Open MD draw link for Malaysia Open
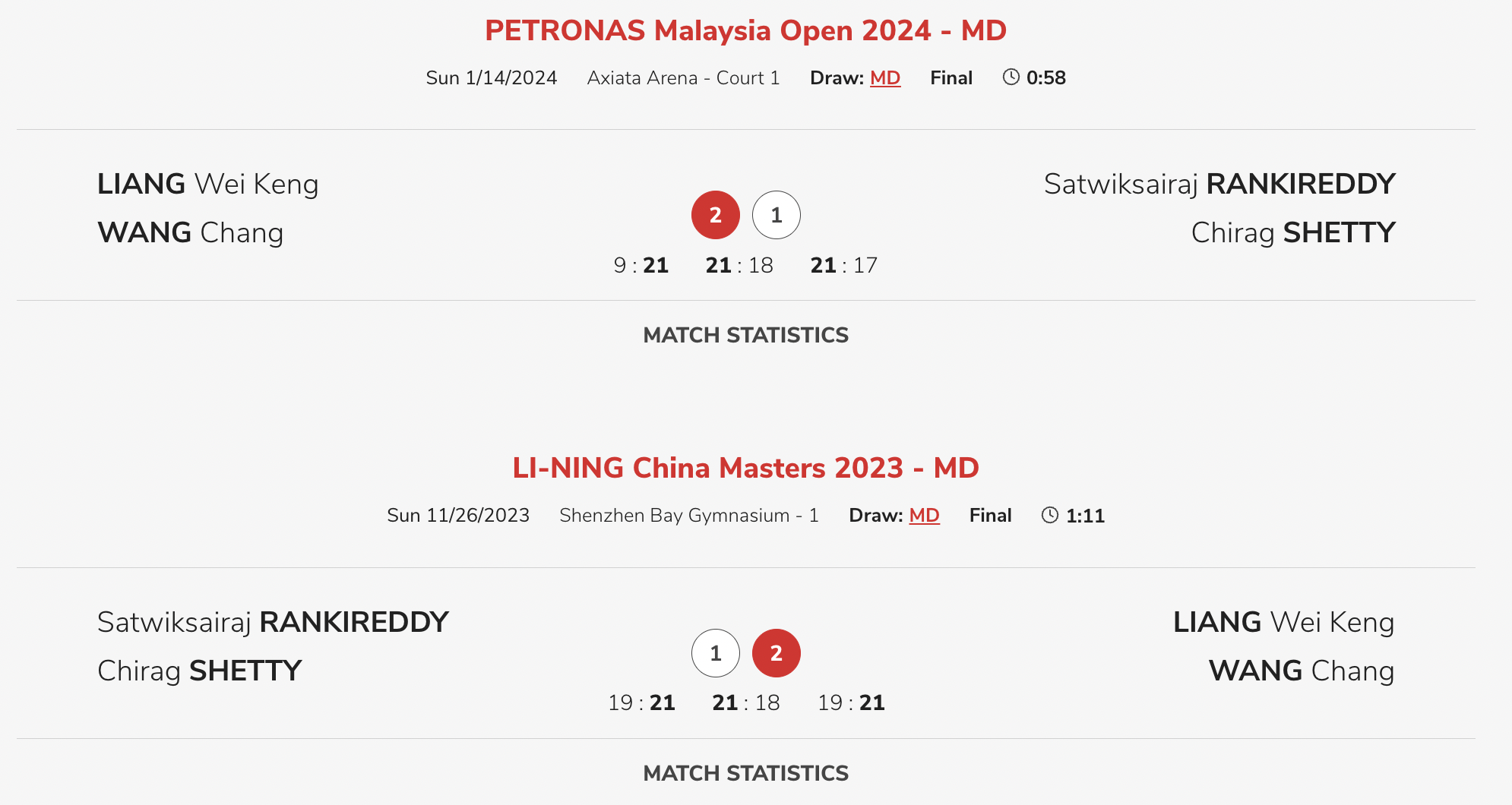Viewport: 1512px width, 805px height. (884, 78)
